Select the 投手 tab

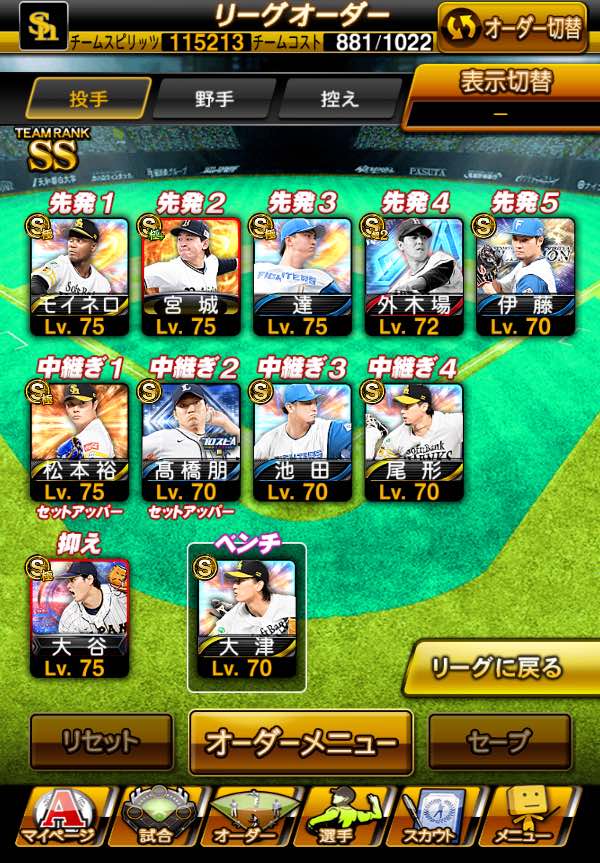[x=89, y=99]
